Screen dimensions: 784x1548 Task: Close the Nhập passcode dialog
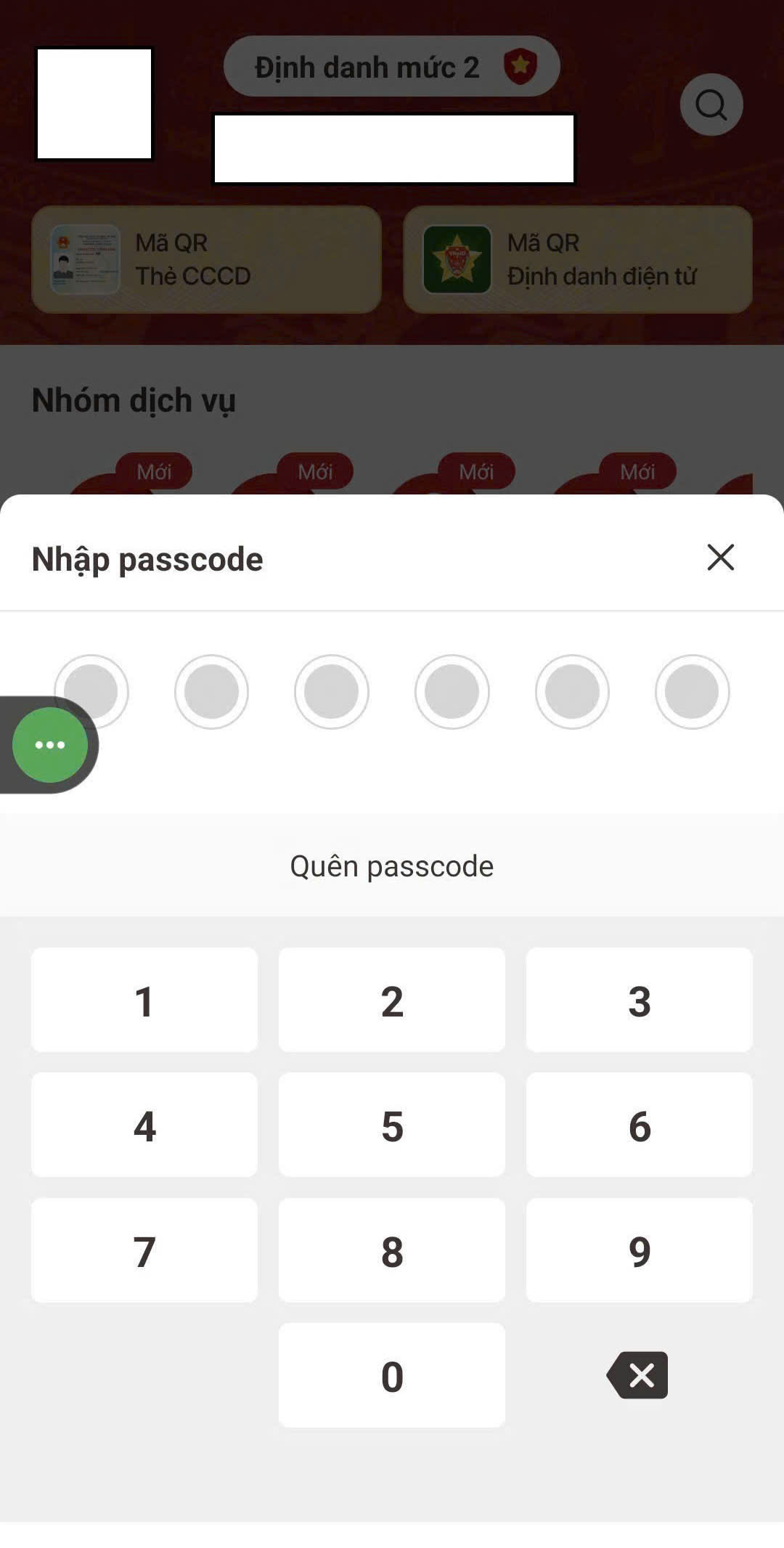coord(720,558)
